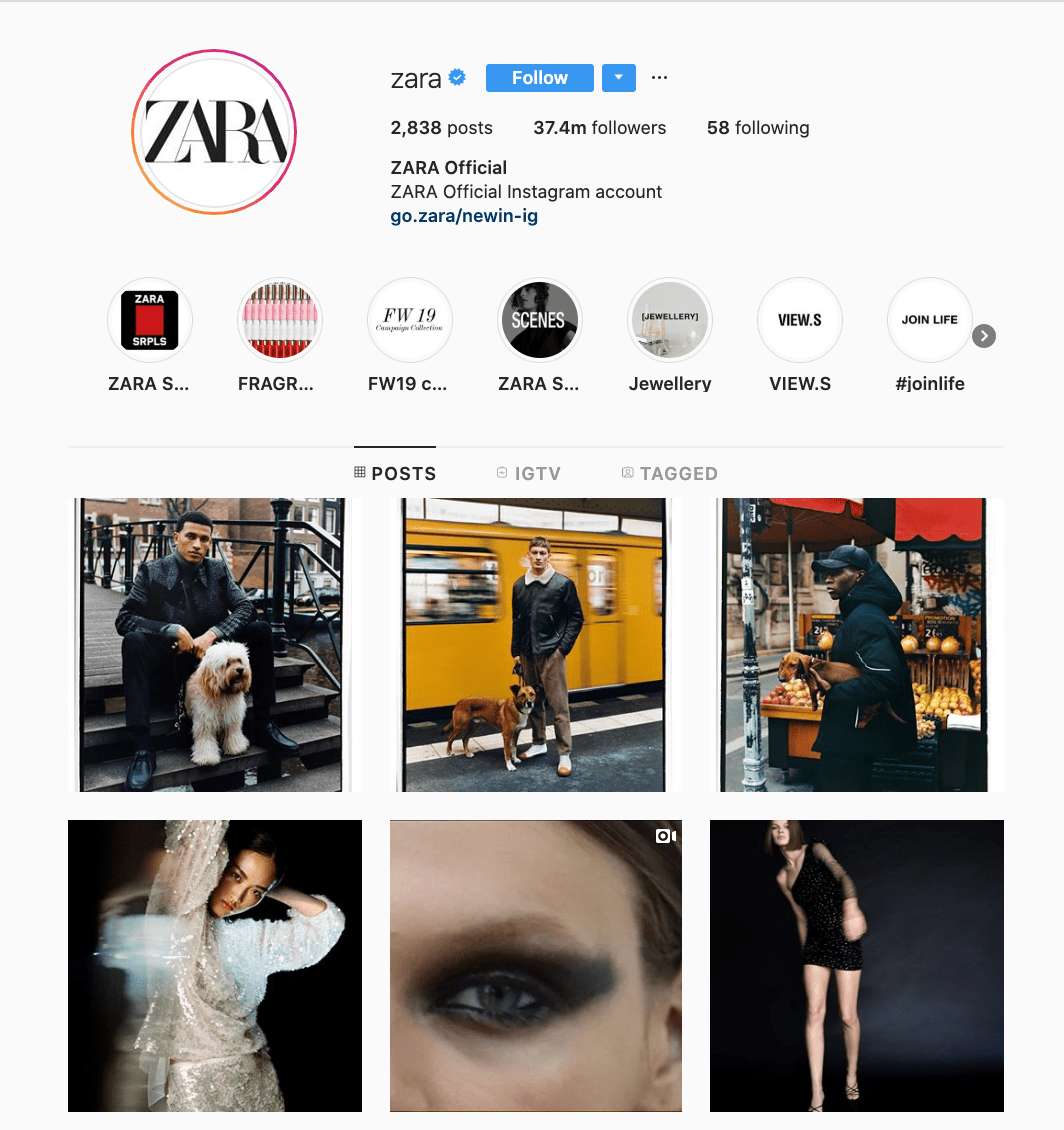This screenshot has height=1130, width=1064.
Task: Open the smoky eye makeup video post
Action: point(535,965)
